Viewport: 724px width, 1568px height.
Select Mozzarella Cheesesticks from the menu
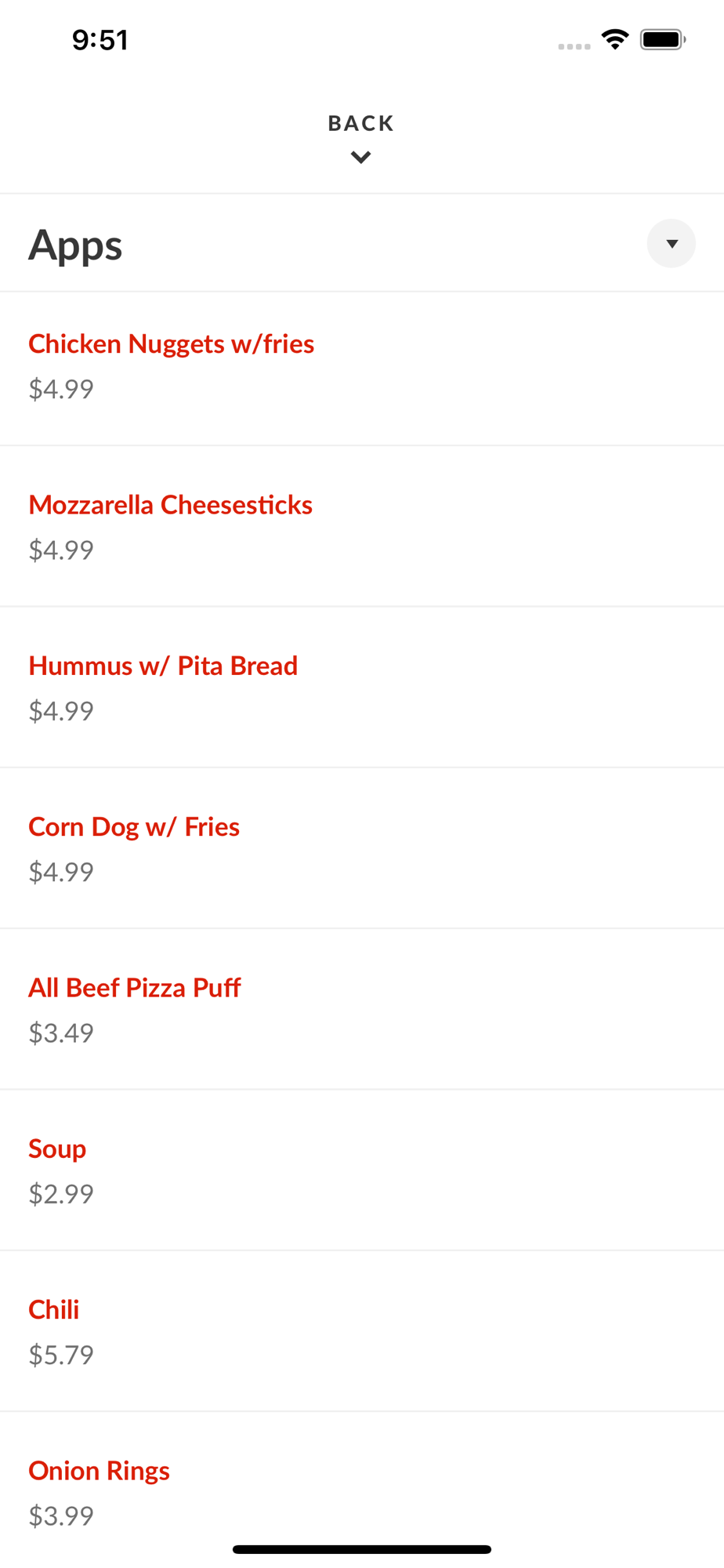click(x=170, y=505)
